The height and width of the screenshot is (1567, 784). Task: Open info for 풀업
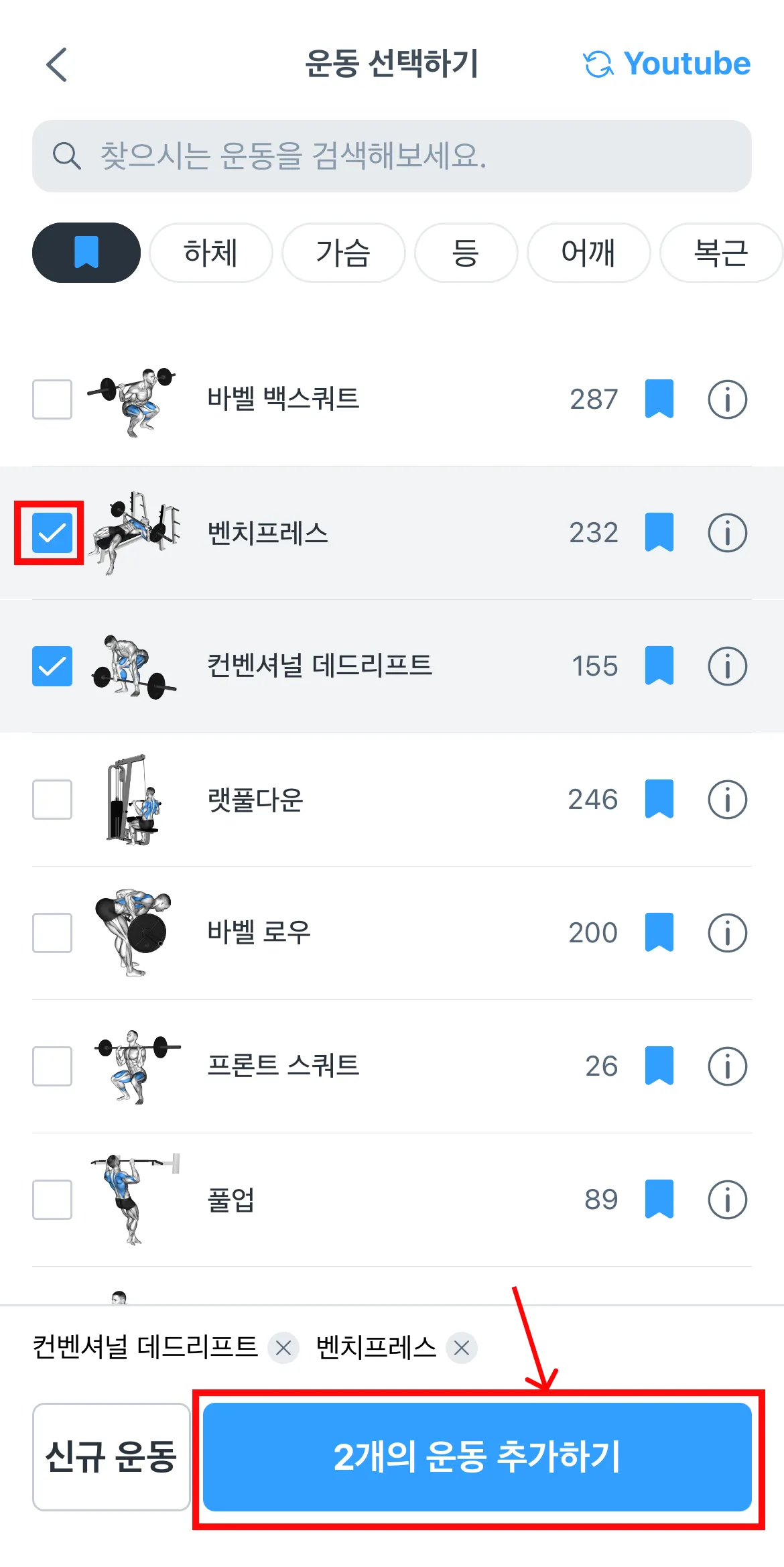[x=727, y=1199]
